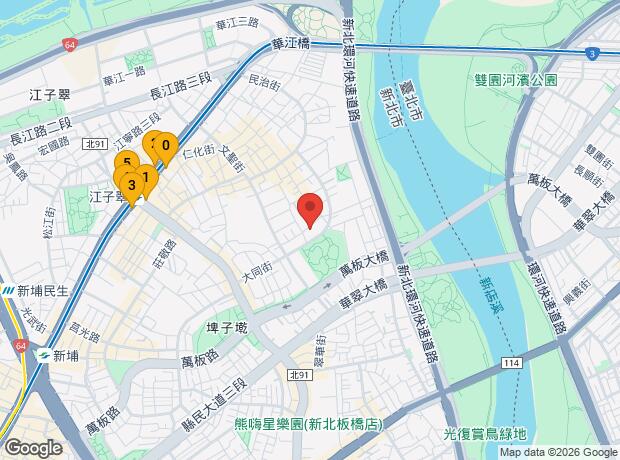Select the orange marker numbered 0
Viewport: 620px width, 460px height.
point(166,145)
